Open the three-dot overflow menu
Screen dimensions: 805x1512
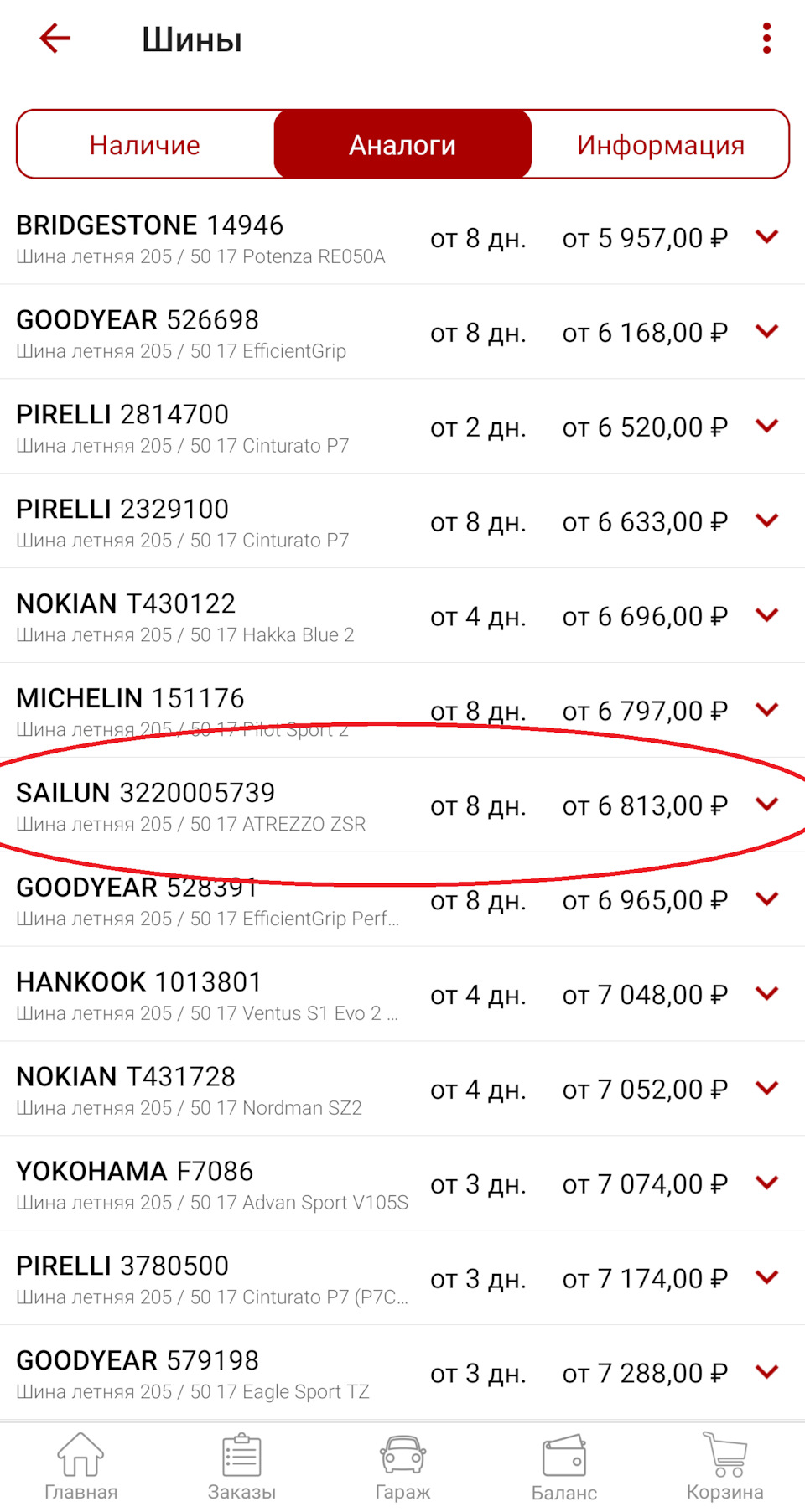766,39
